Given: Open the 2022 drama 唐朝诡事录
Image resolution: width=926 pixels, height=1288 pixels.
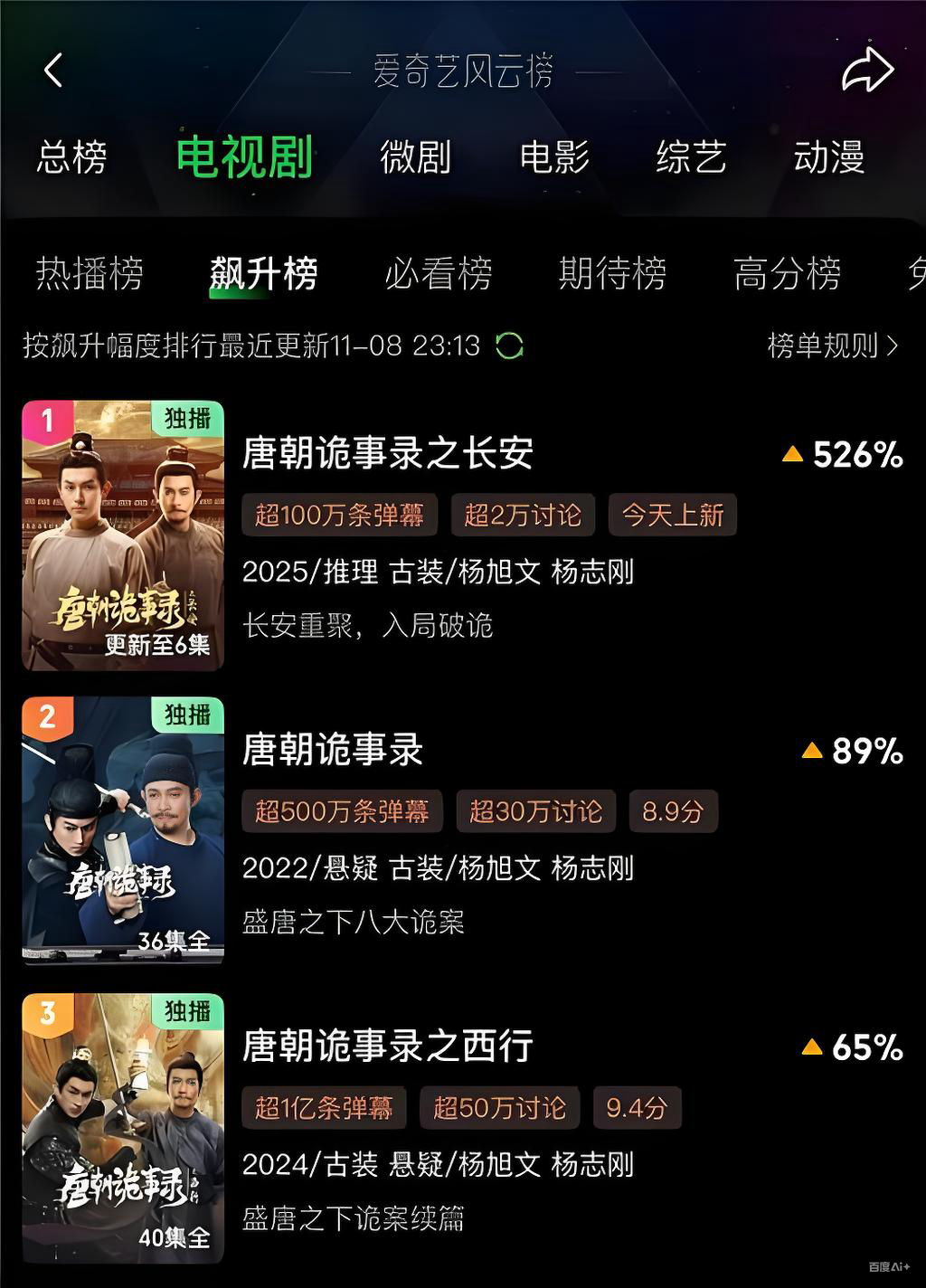Looking at the screenshot, I should [x=333, y=750].
